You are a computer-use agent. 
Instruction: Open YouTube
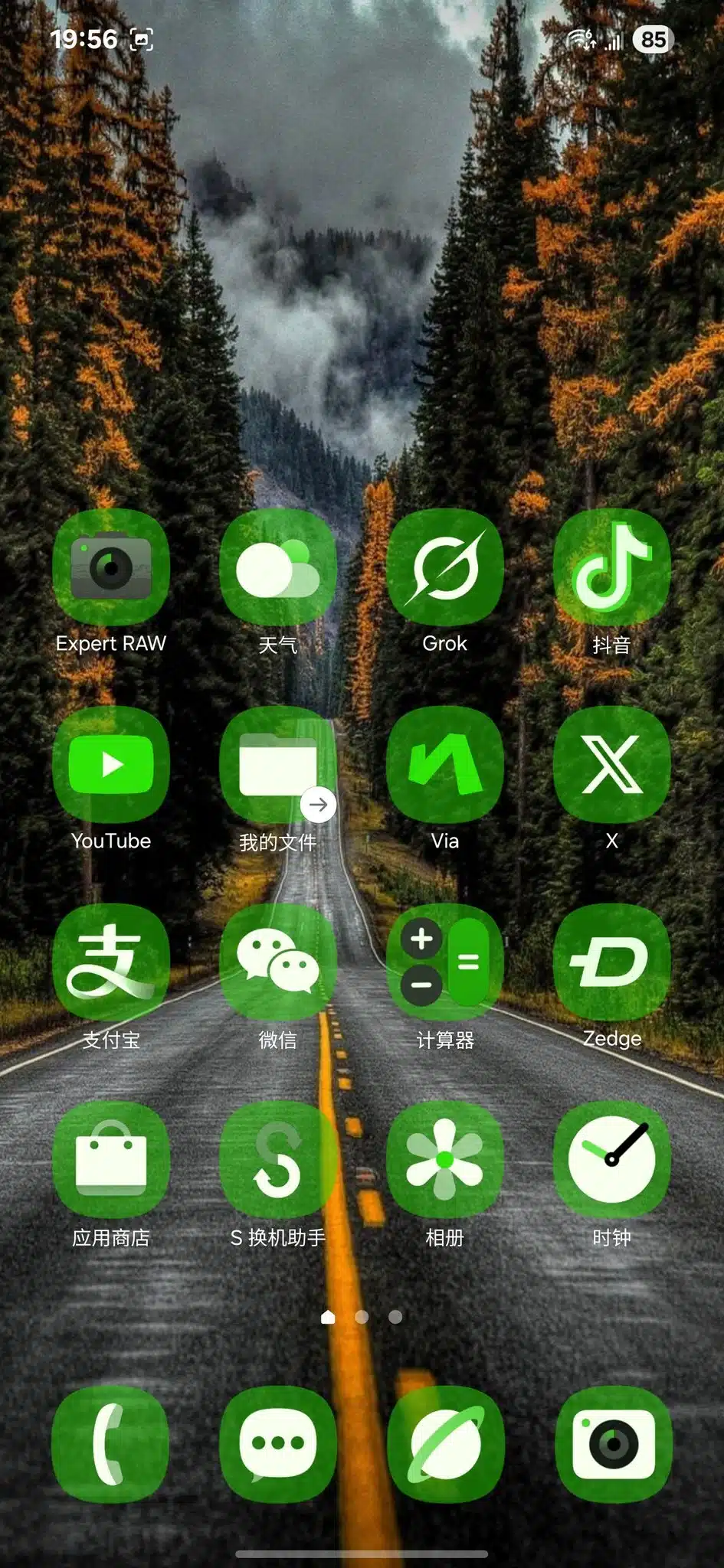pyautogui.click(x=111, y=765)
